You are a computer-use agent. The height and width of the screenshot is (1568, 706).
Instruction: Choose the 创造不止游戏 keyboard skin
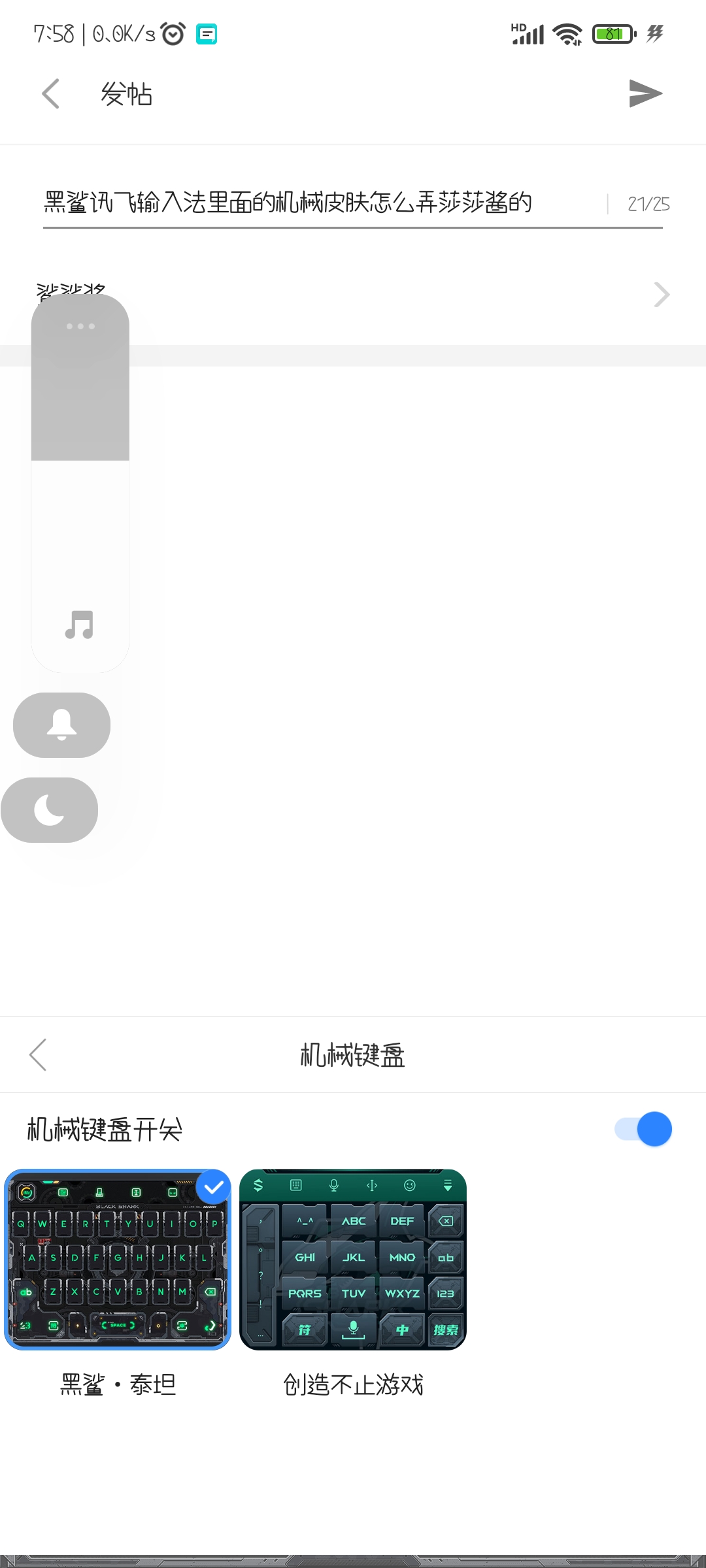coord(353,1259)
